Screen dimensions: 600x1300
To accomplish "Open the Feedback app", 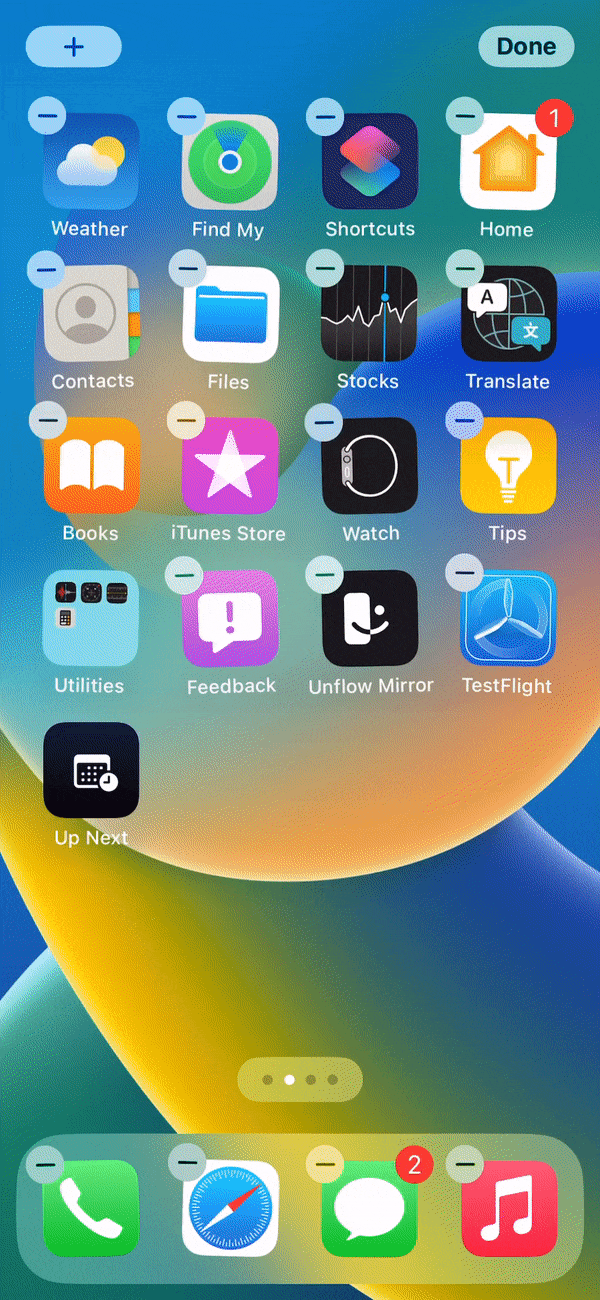I will pyautogui.click(x=230, y=618).
